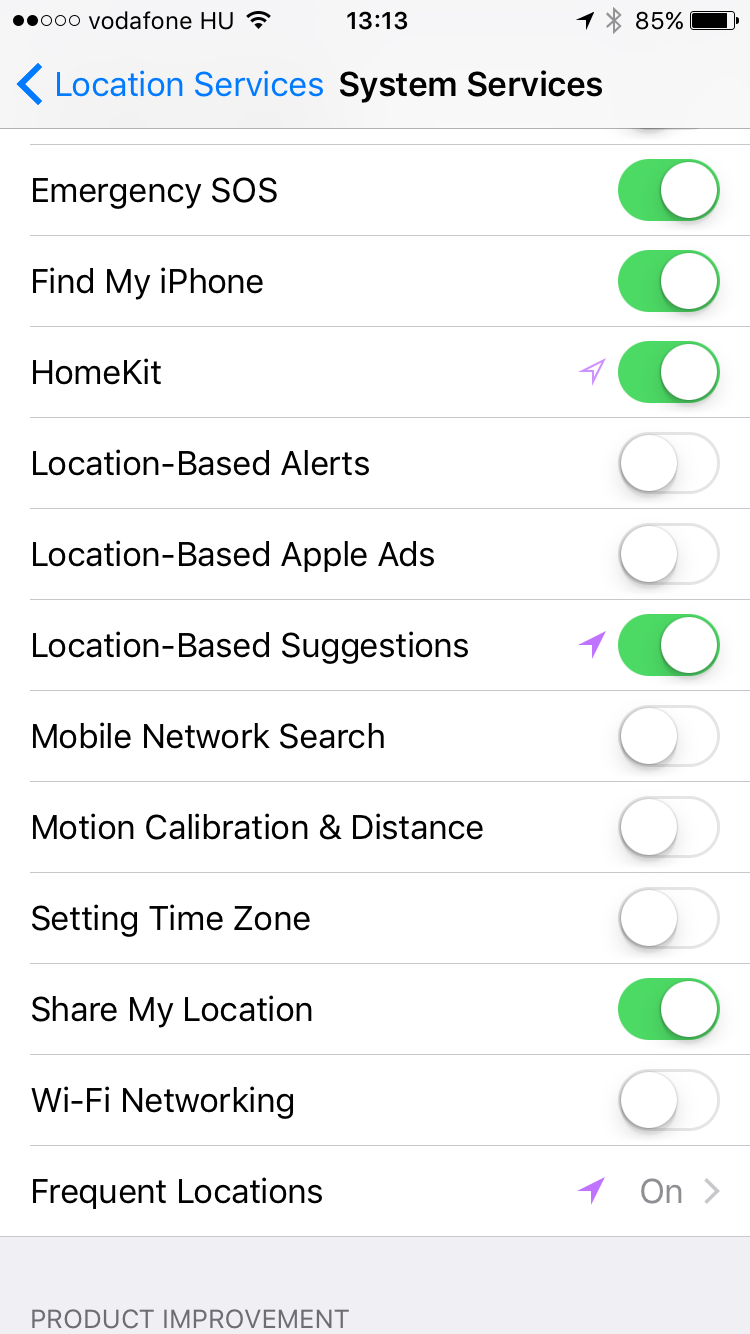Switch off Share My Location
Image resolution: width=750 pixels, height=1334 pixels.
coord(669,1009)
